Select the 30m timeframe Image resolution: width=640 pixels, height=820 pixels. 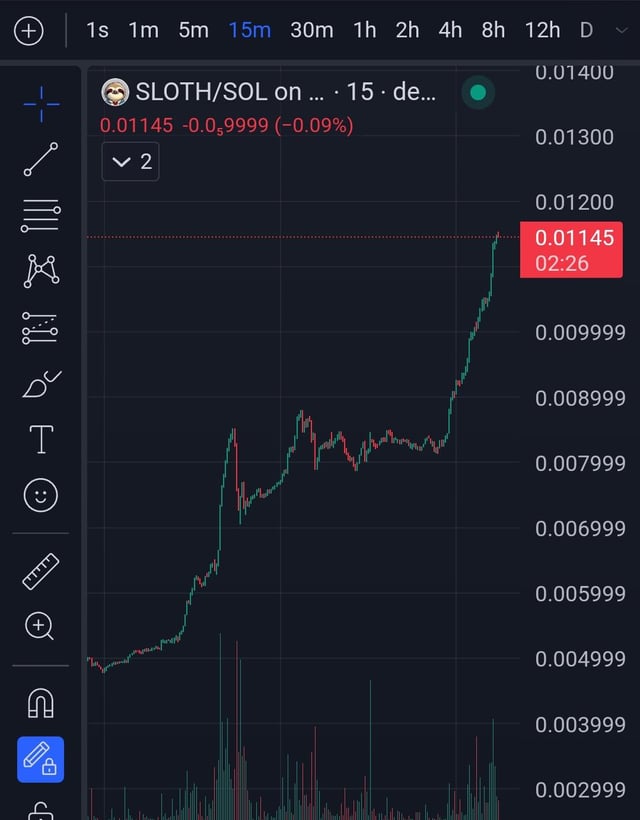311,30
